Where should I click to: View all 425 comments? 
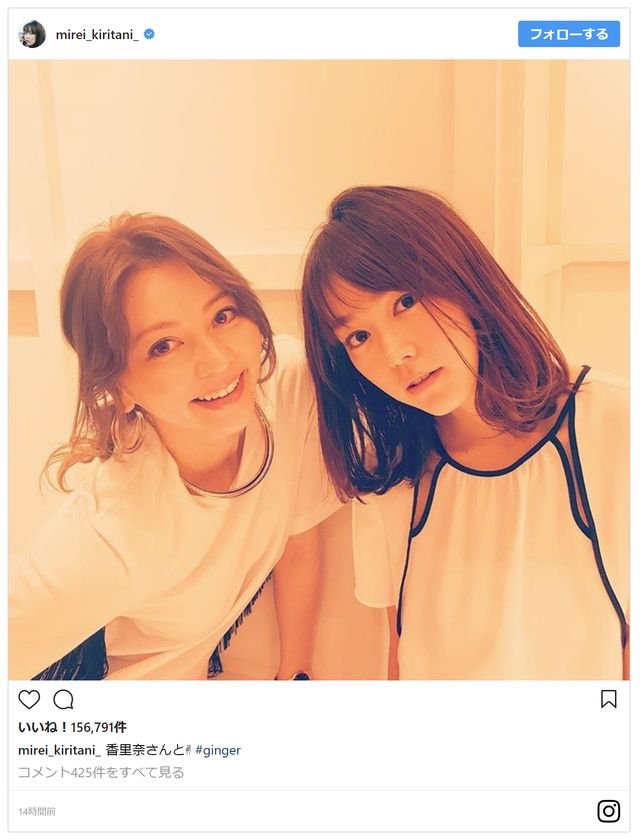tap(101, 772)
